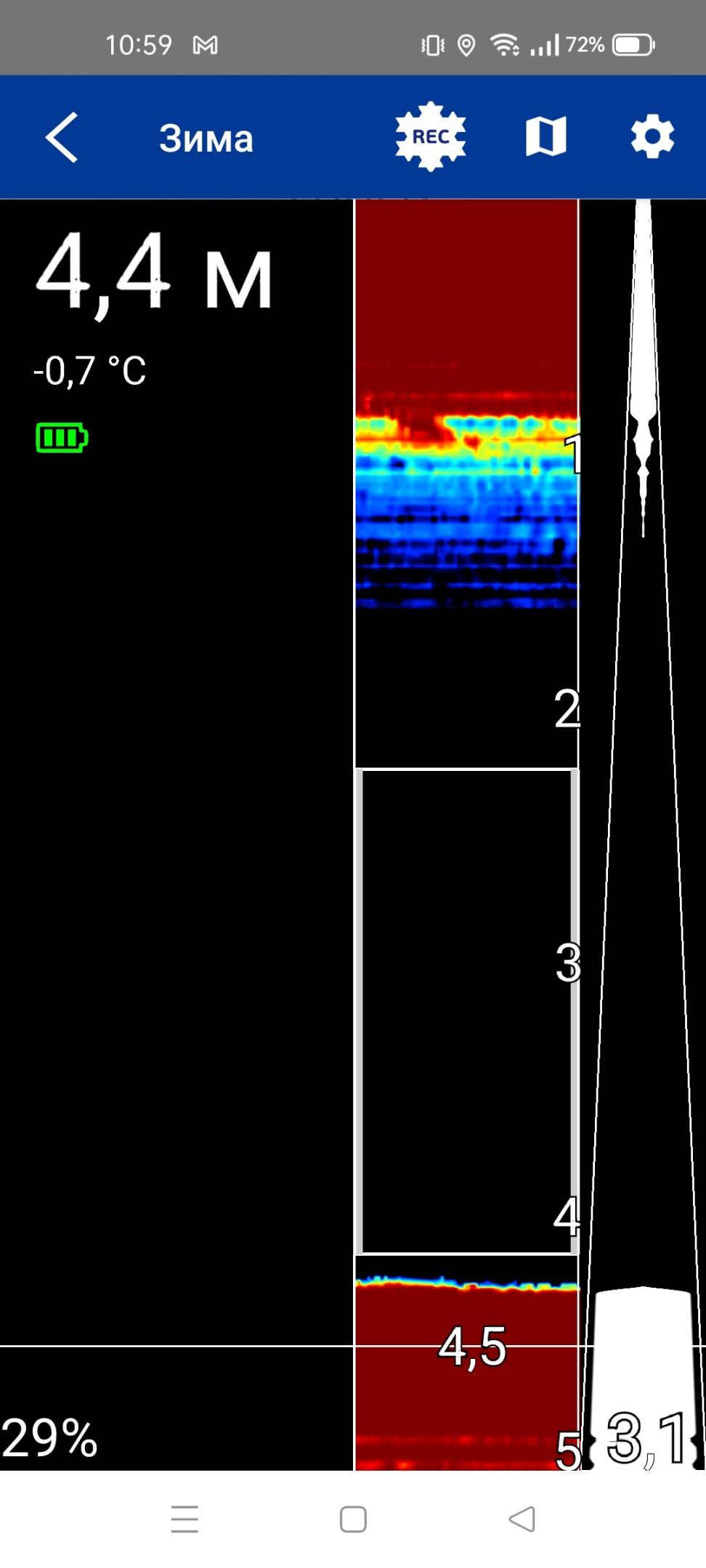Open sonar settings gear
The image size is (706, 1568).
(x=652, y=136)
